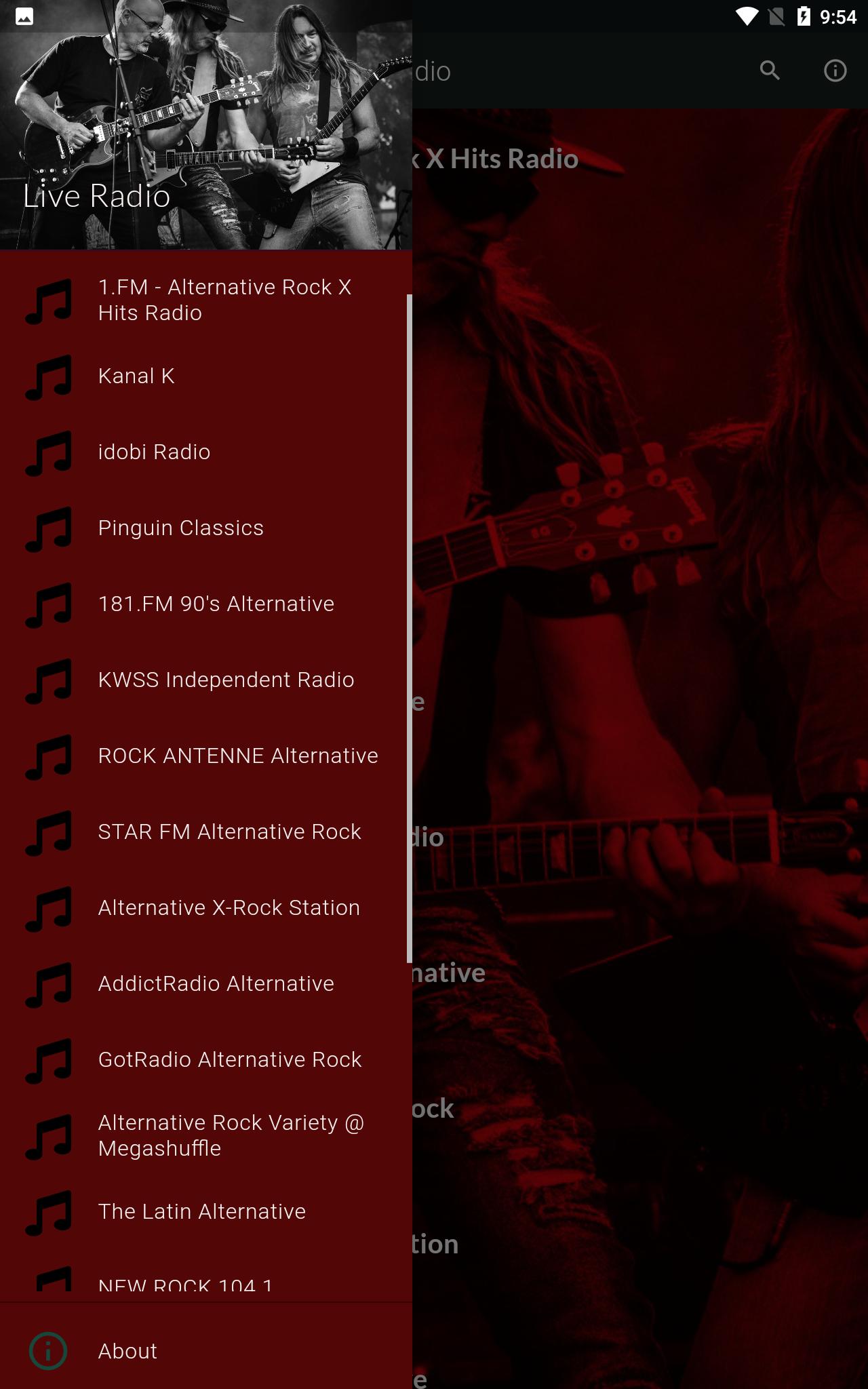Tap Alternative X-Rock Station
This screenshot has height=1389, width=868.
coord(206,907)
